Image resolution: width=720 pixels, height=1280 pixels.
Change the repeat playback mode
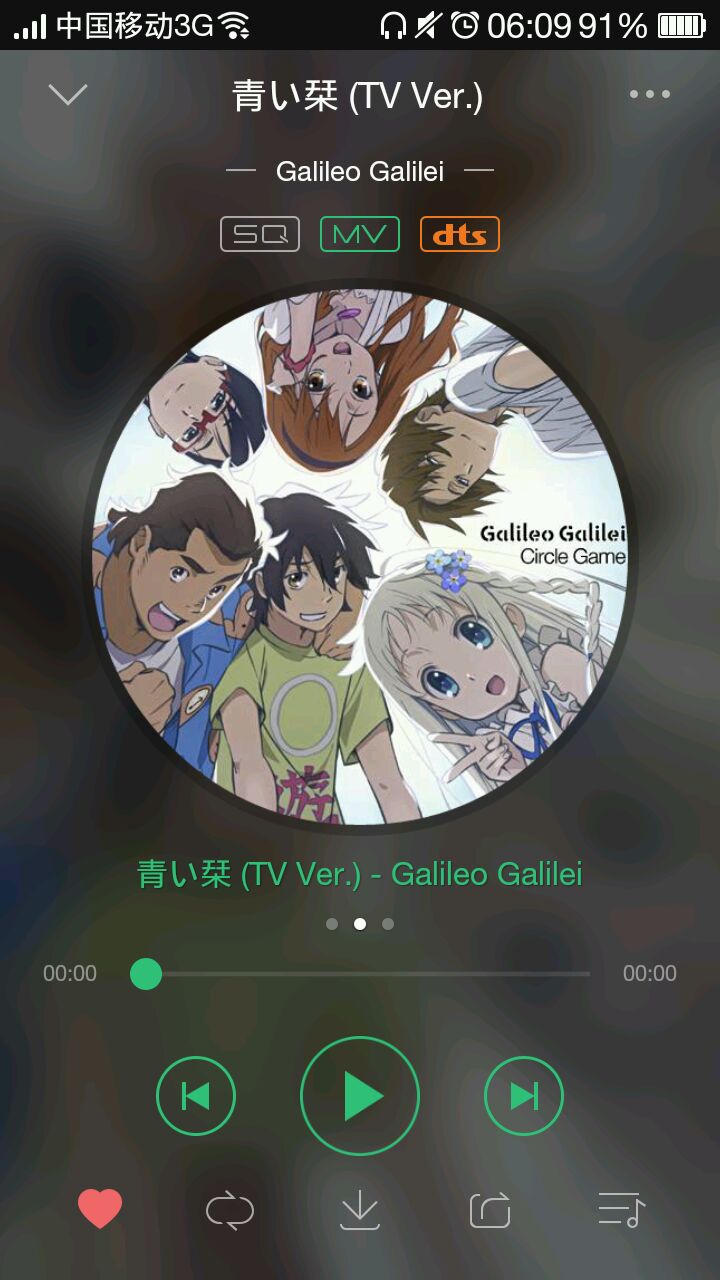coord(230,1211)
